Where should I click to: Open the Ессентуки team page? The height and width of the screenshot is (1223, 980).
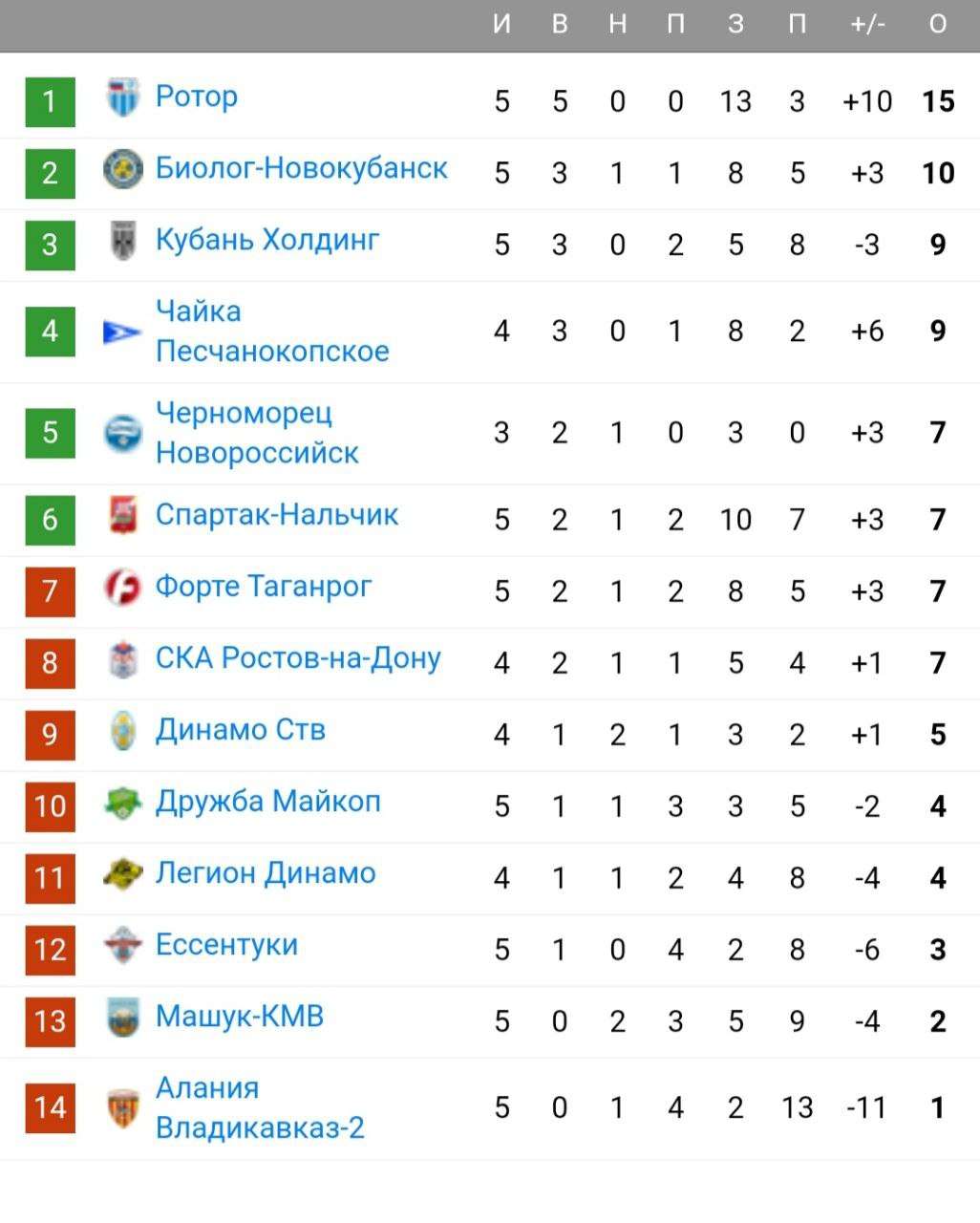pyautogui.click(x=227, y=945)
